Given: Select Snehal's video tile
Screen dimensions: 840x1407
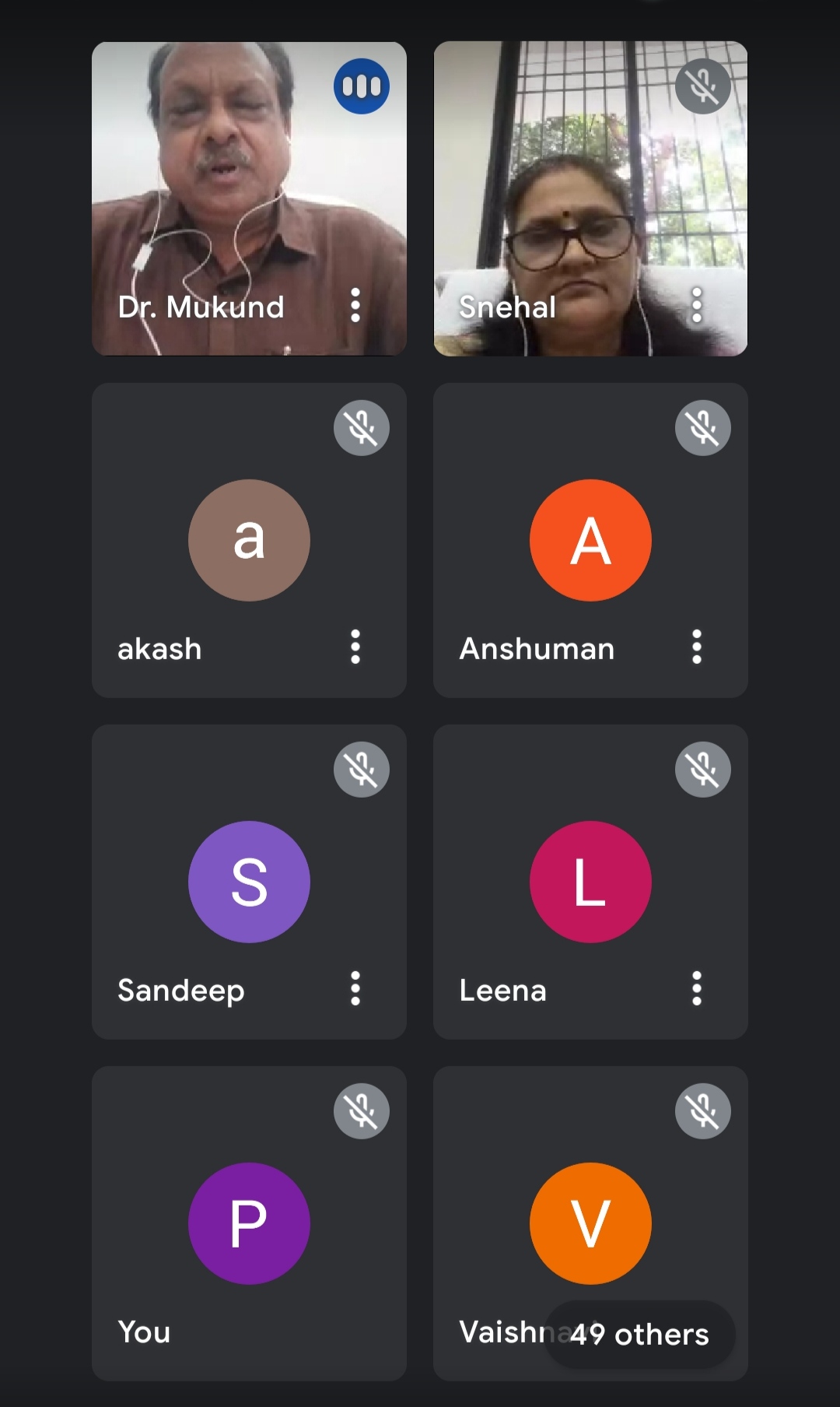Looking at the screenshot, I should tap(590, 198).
